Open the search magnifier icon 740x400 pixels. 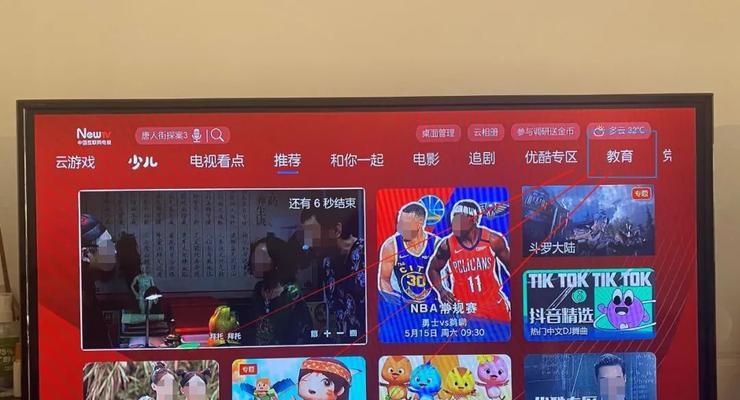pyautogui.click(x=218, y=135)
